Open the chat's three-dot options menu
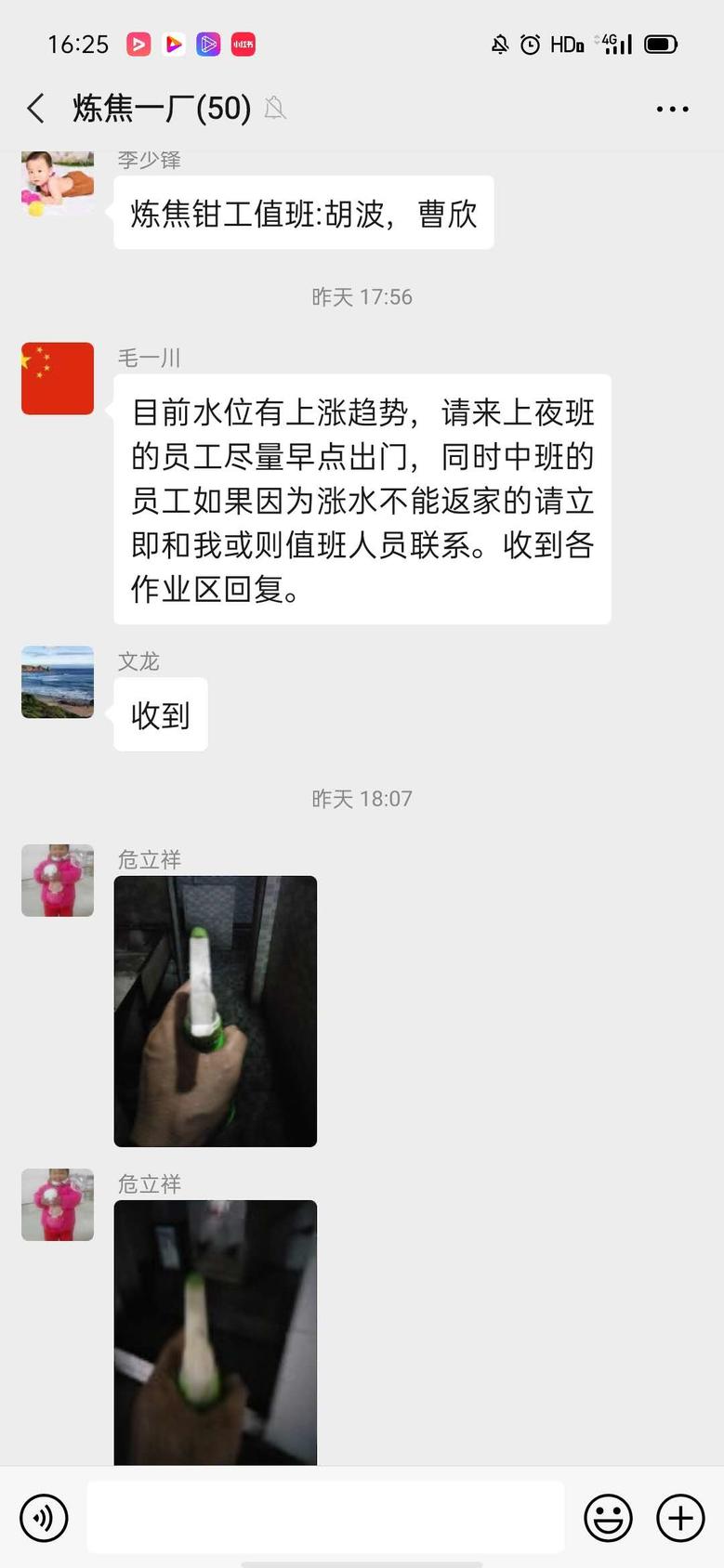Screen dimensions: 724x1568 pos(672,109)
